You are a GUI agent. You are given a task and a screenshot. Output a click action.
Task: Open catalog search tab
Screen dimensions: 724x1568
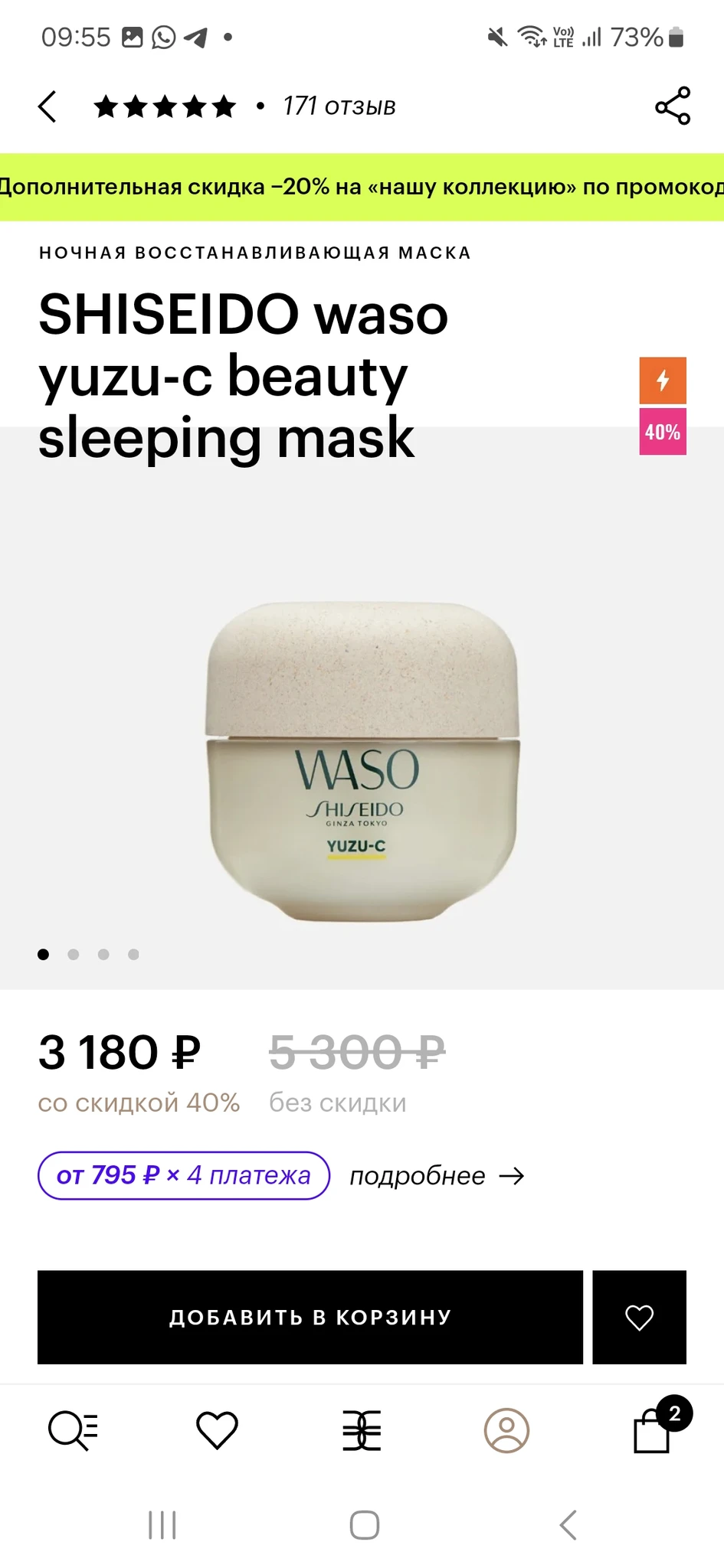point(73,1430)
